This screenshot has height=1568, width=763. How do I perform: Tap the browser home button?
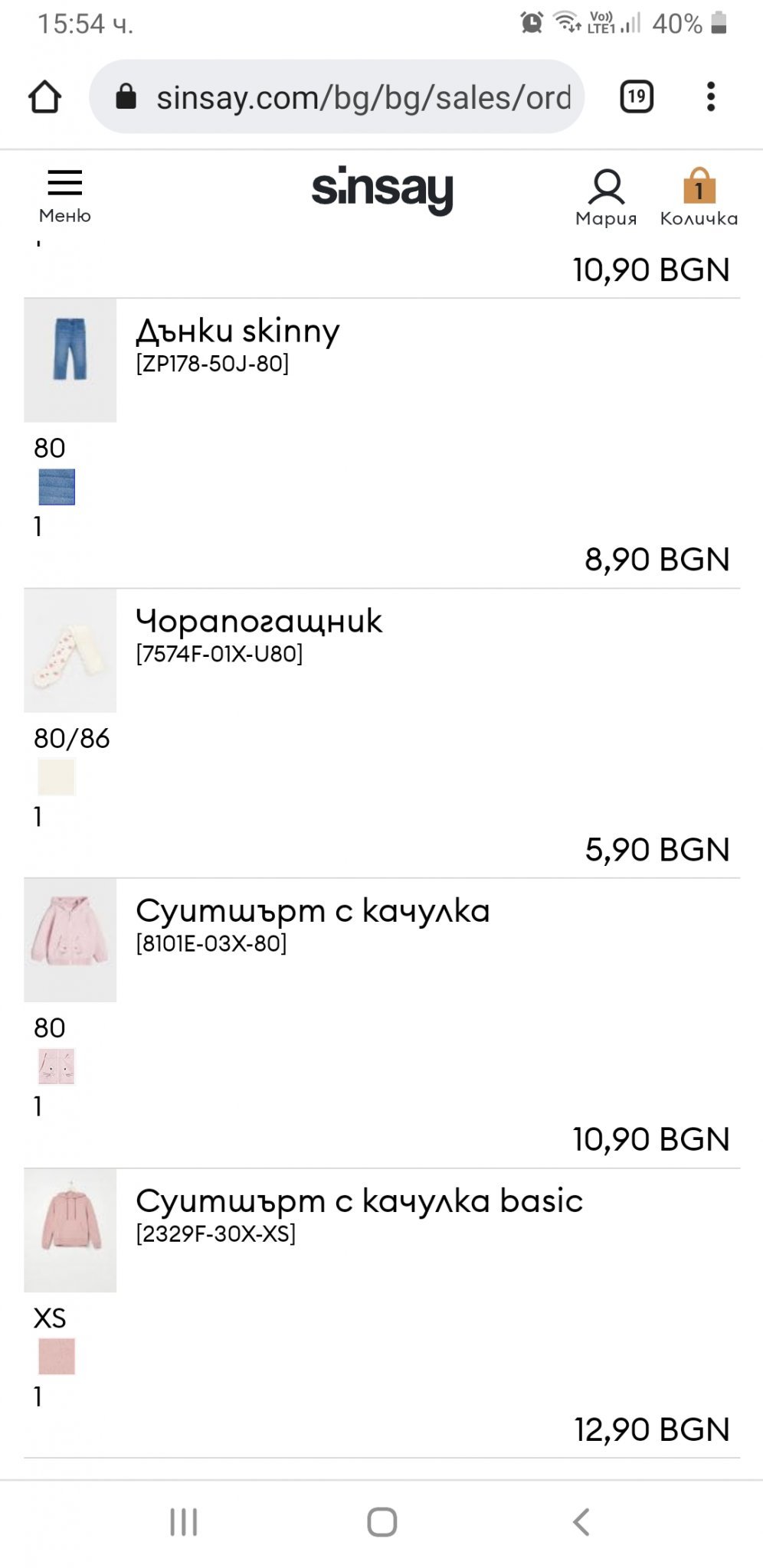(x=44, y=97)
